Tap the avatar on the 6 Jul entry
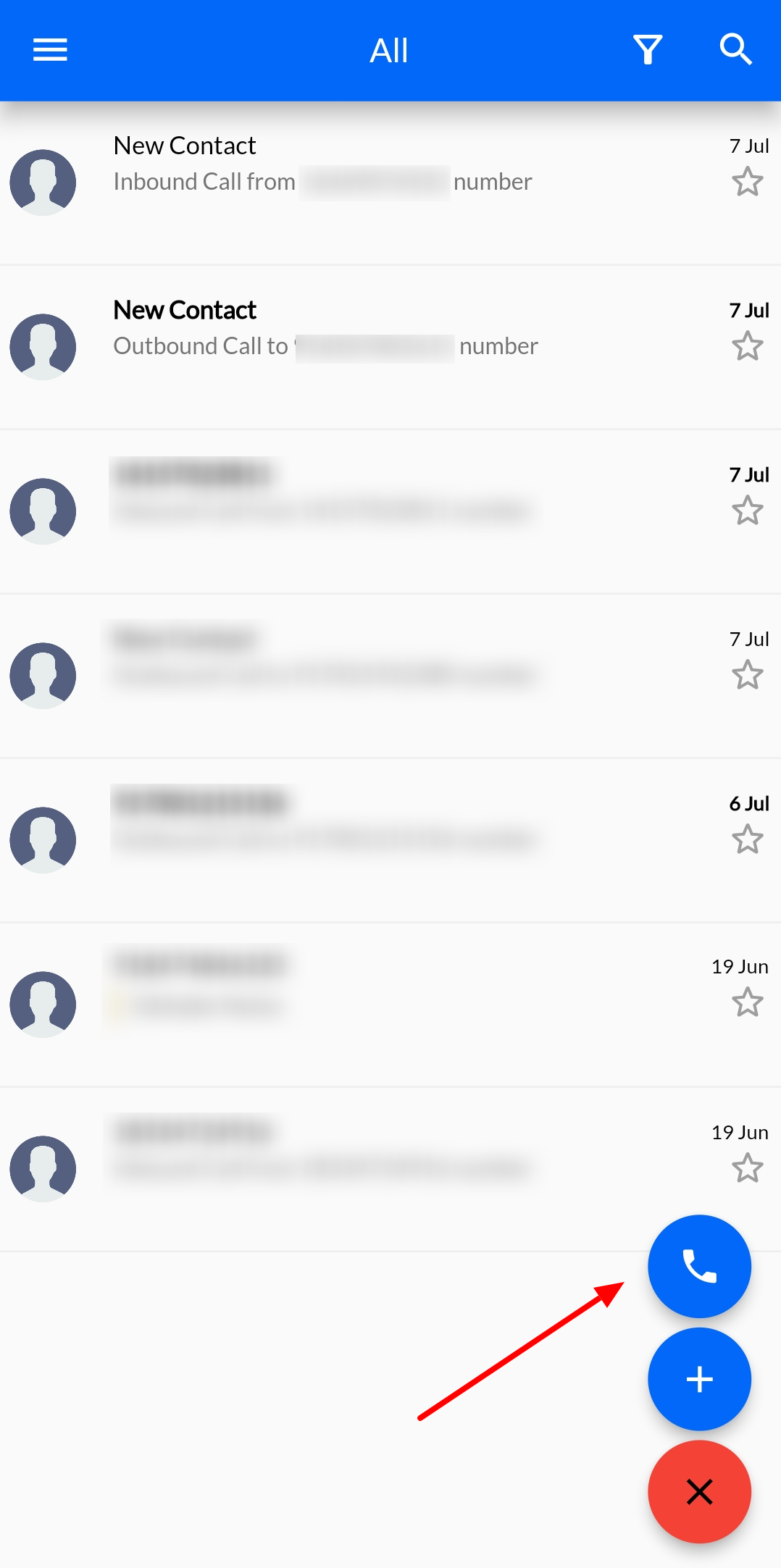The height and width of the screenshot is (1568, 781). pyautogui.click(x=43, y=839)
